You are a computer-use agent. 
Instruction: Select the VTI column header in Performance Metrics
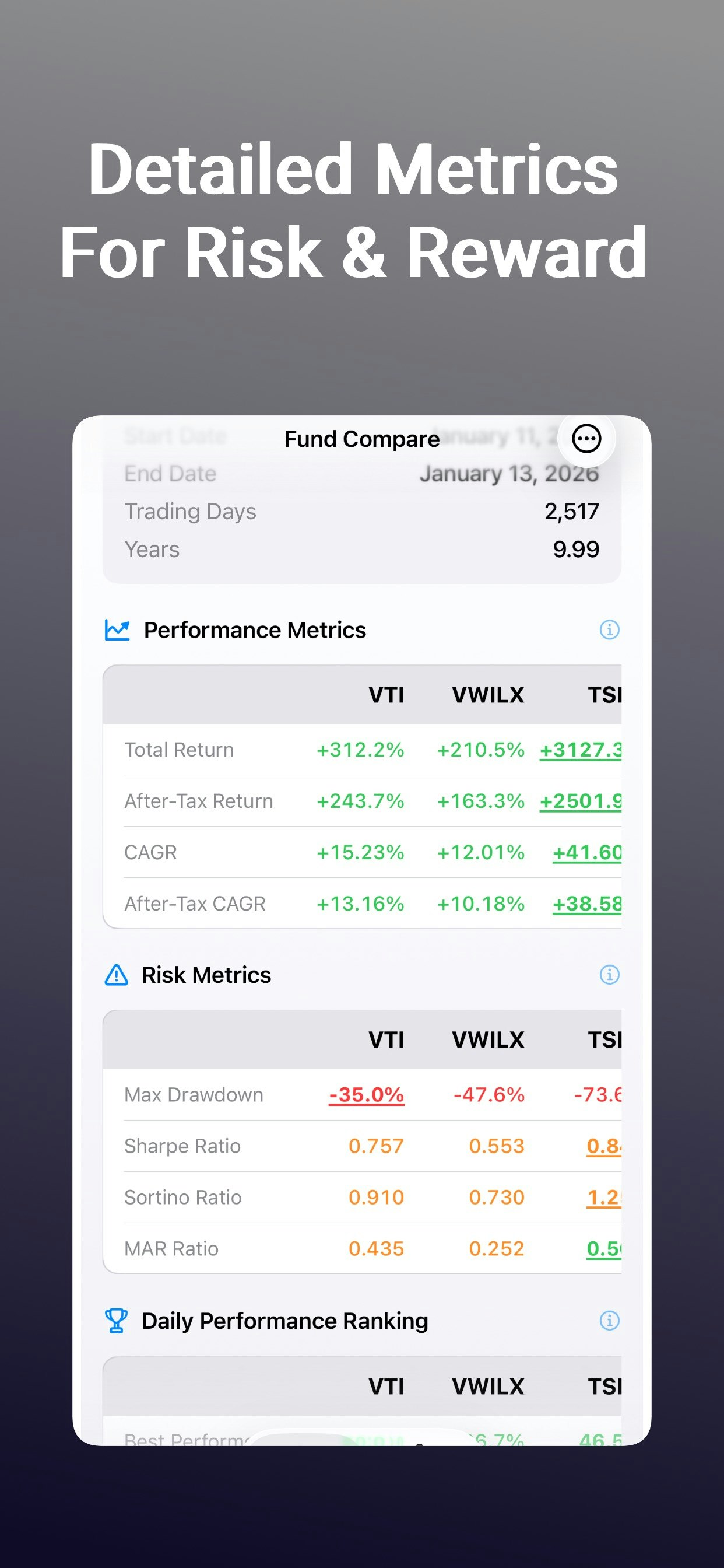pos(388,695)
